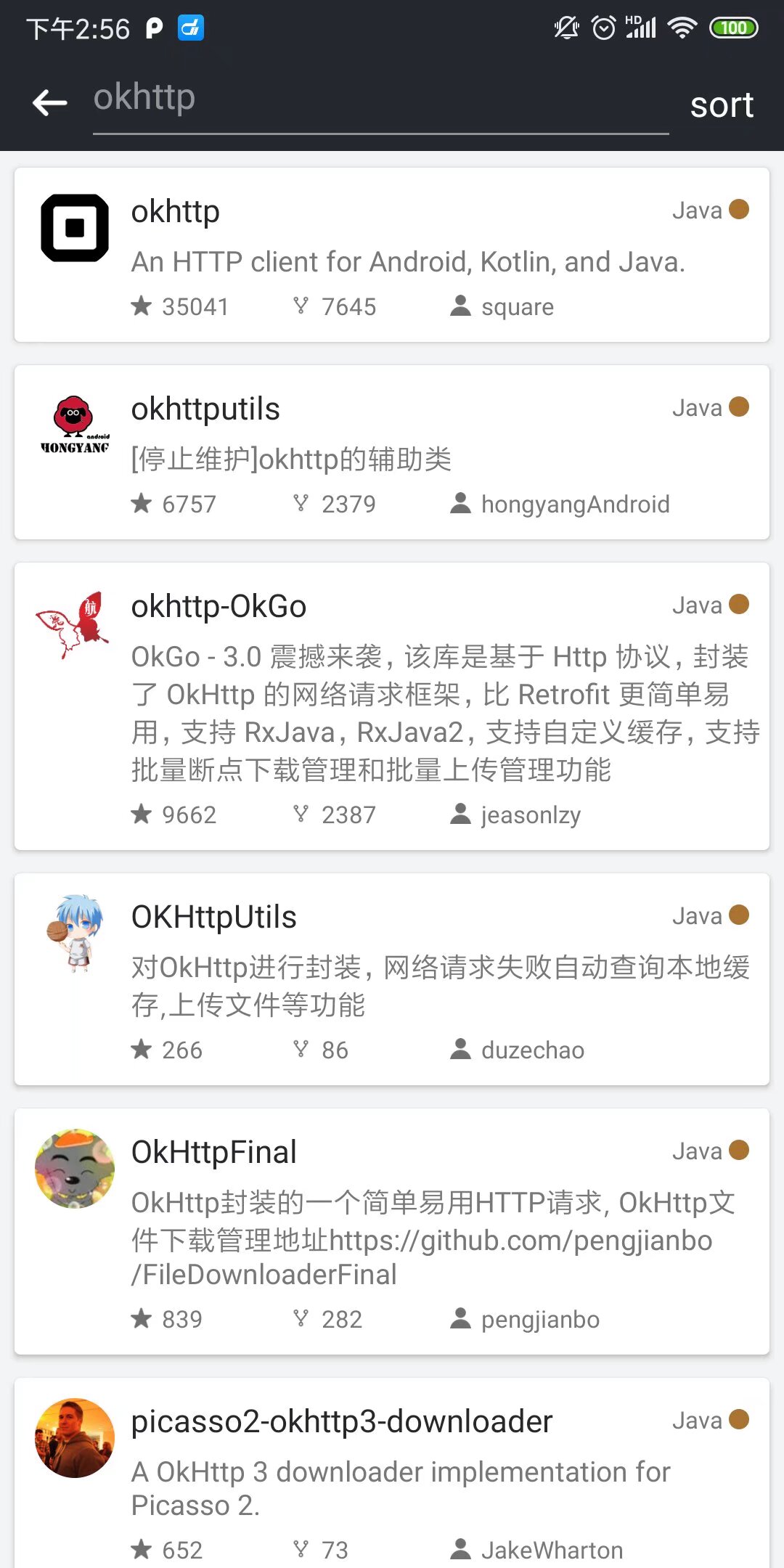This screenshot has height=1568, width=784.
Task: Go back using the arrow icon
Action: coord(50,102)
